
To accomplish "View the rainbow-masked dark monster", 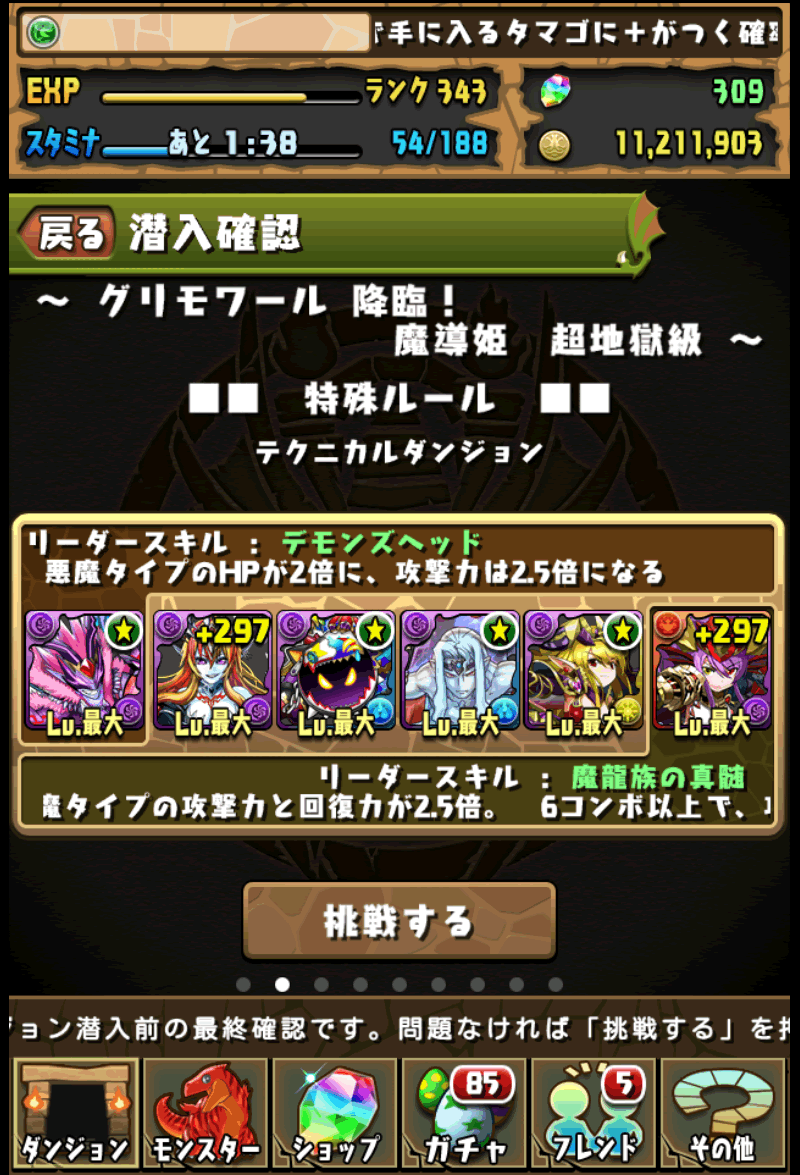I will [x=335, y=674].
